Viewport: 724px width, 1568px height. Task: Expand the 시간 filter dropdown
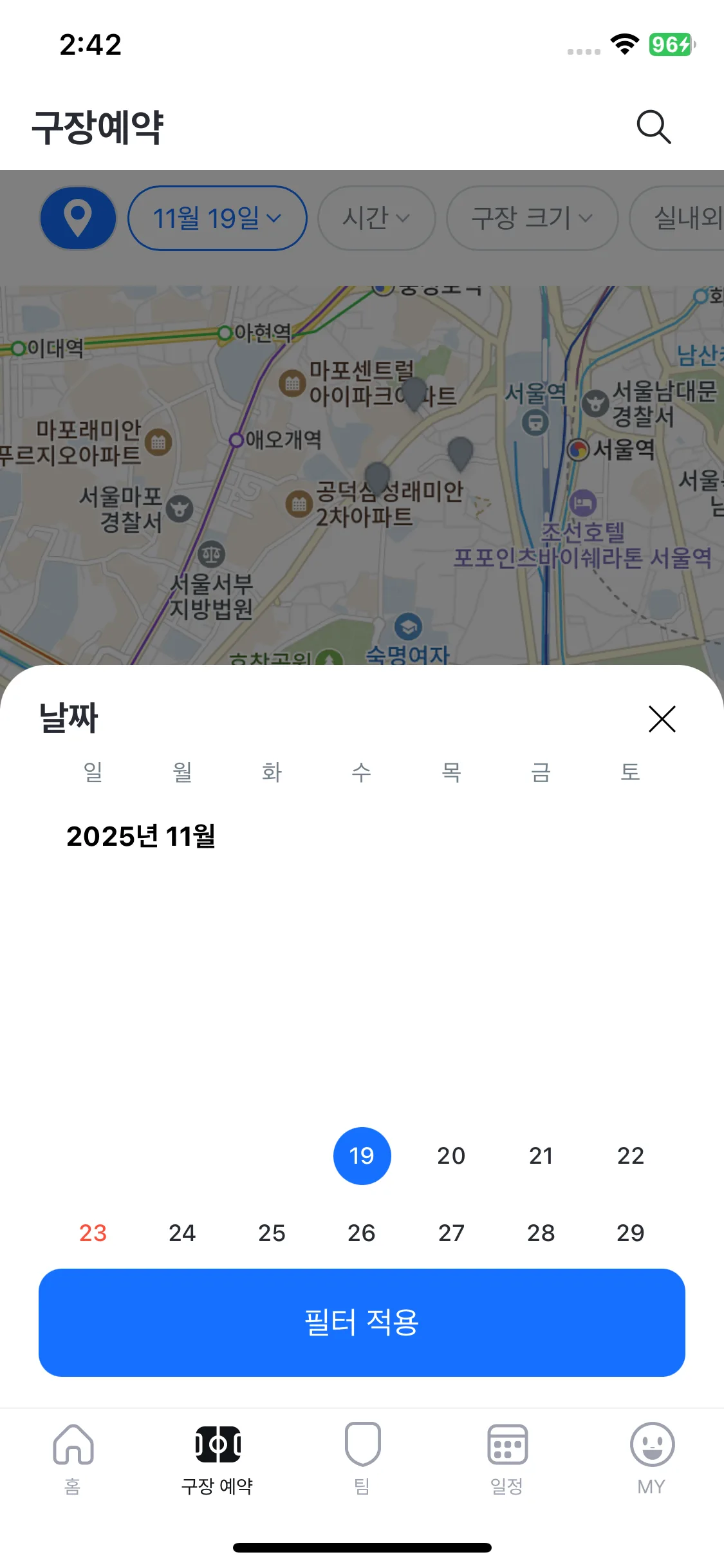click(376, 218)
